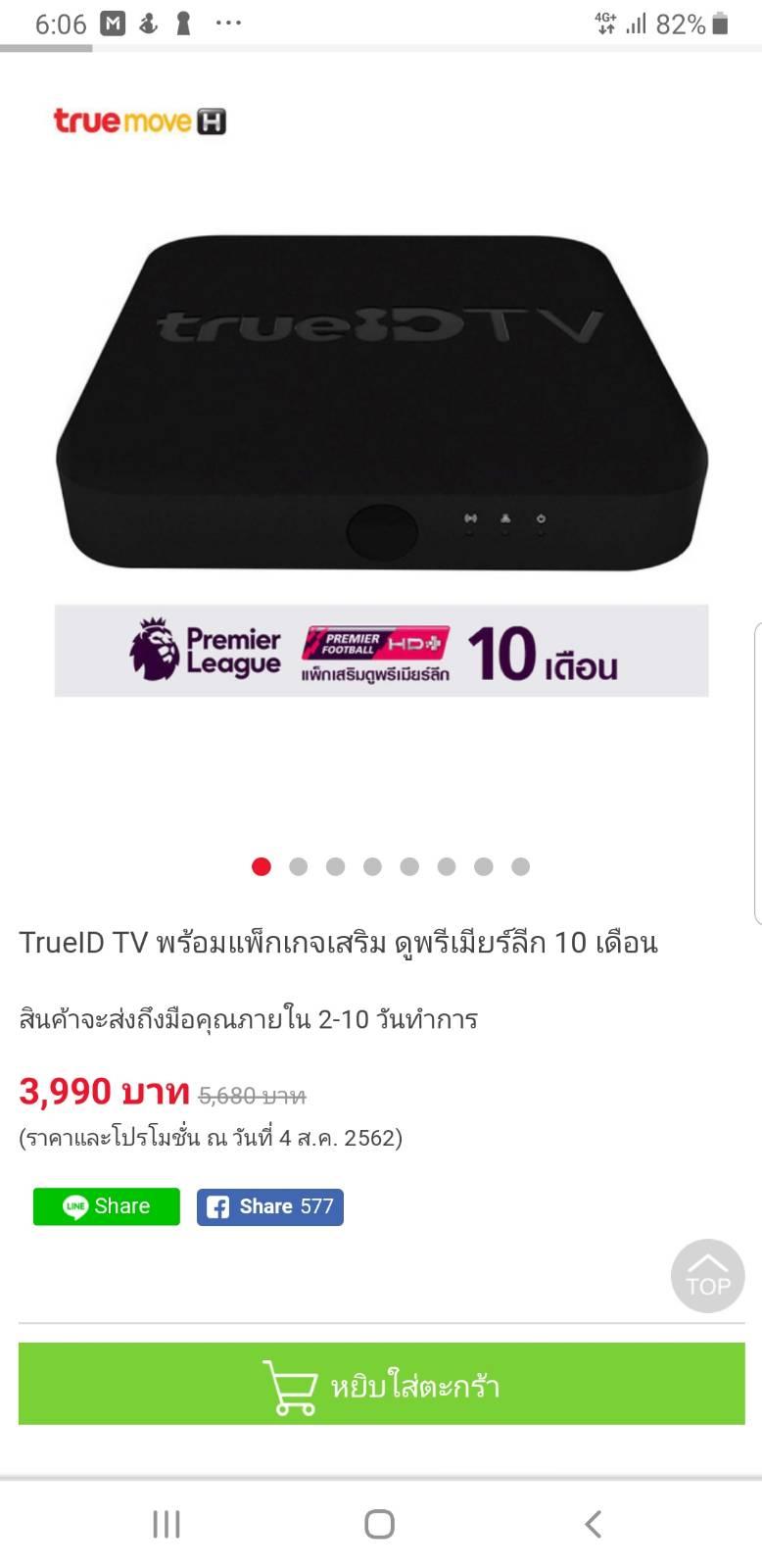Select the second image indicator dot
The image size is (762, 1568).
click(299, 866)
